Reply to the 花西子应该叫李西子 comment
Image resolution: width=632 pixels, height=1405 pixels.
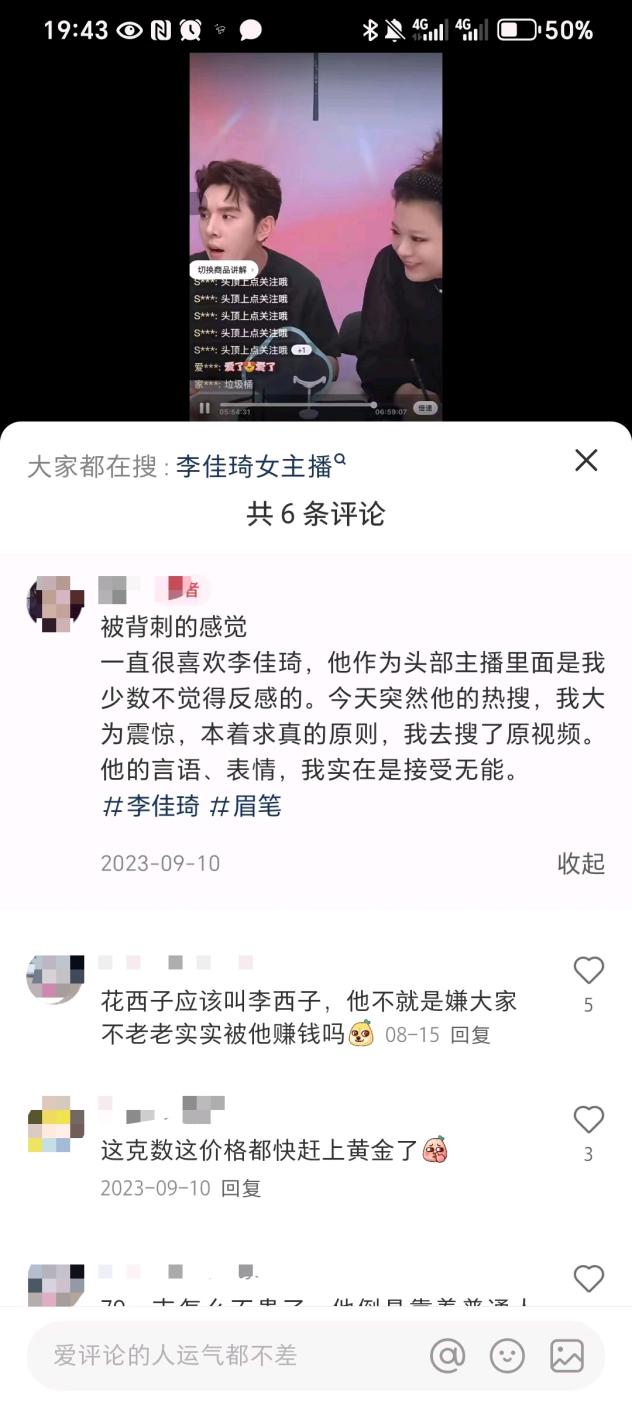click(470, 1035)
